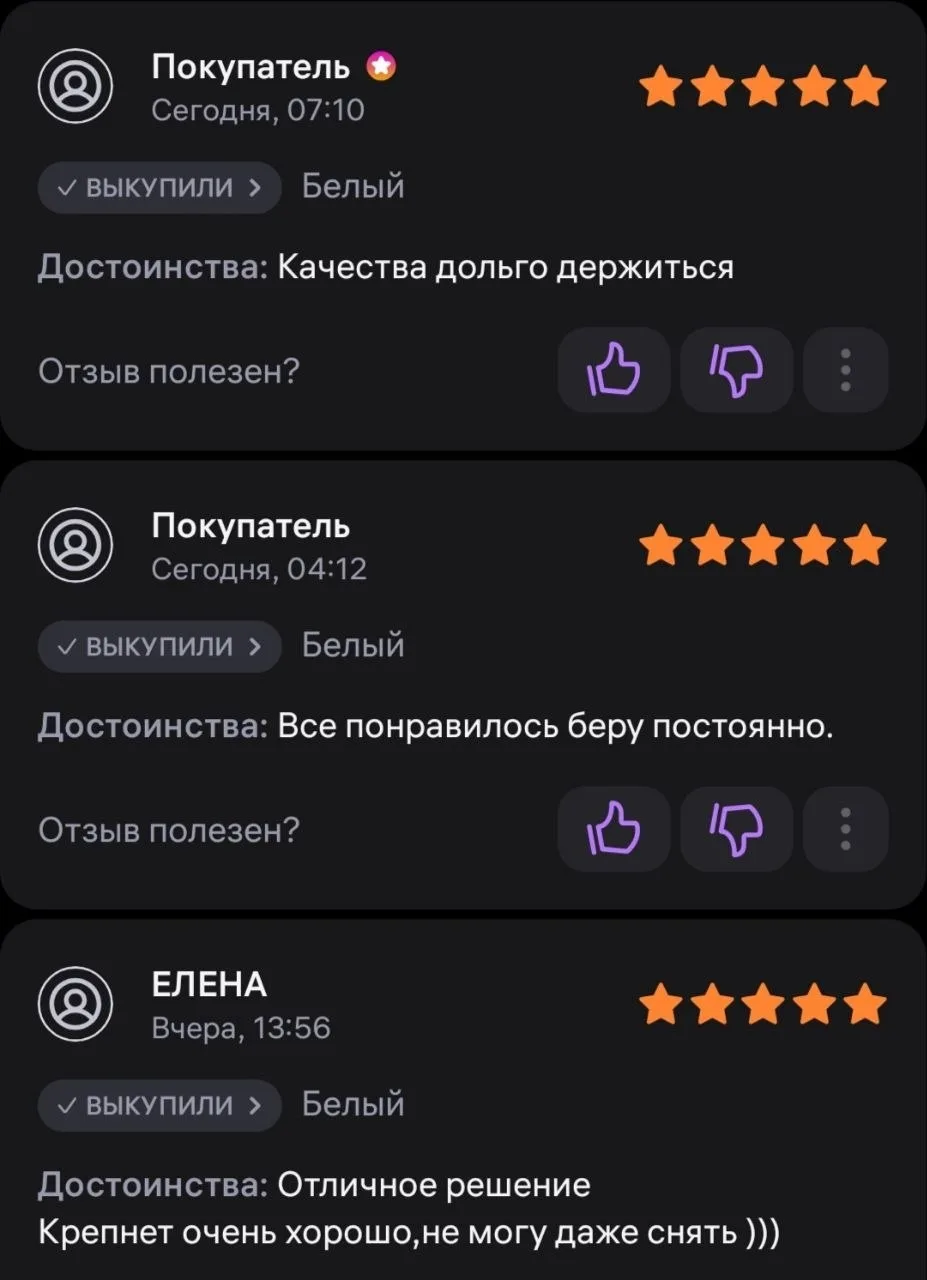Select the Выкупили chip on ЕЛЕНА's review
927x1280 pixels.
point(159,1105)
